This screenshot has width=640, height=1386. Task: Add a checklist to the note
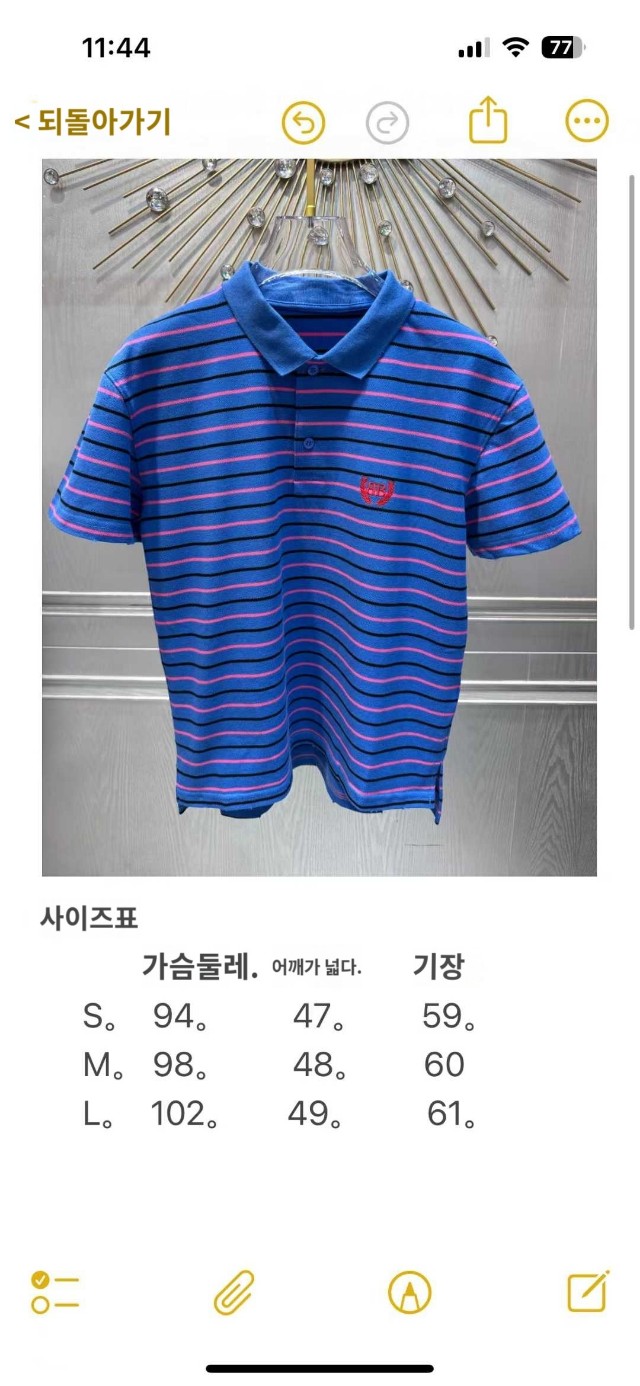(x=54, y=1292)
